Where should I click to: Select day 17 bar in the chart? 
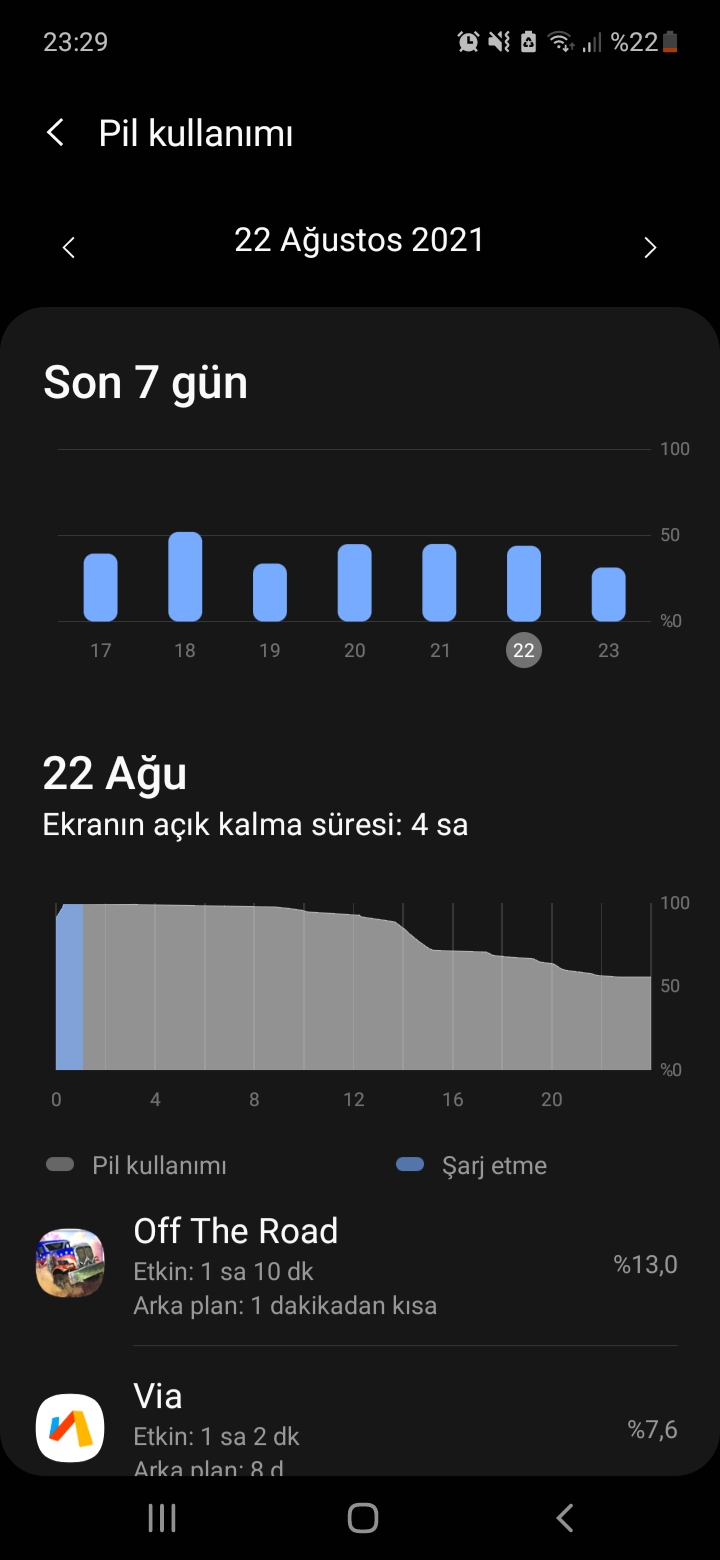click(100, 588)
